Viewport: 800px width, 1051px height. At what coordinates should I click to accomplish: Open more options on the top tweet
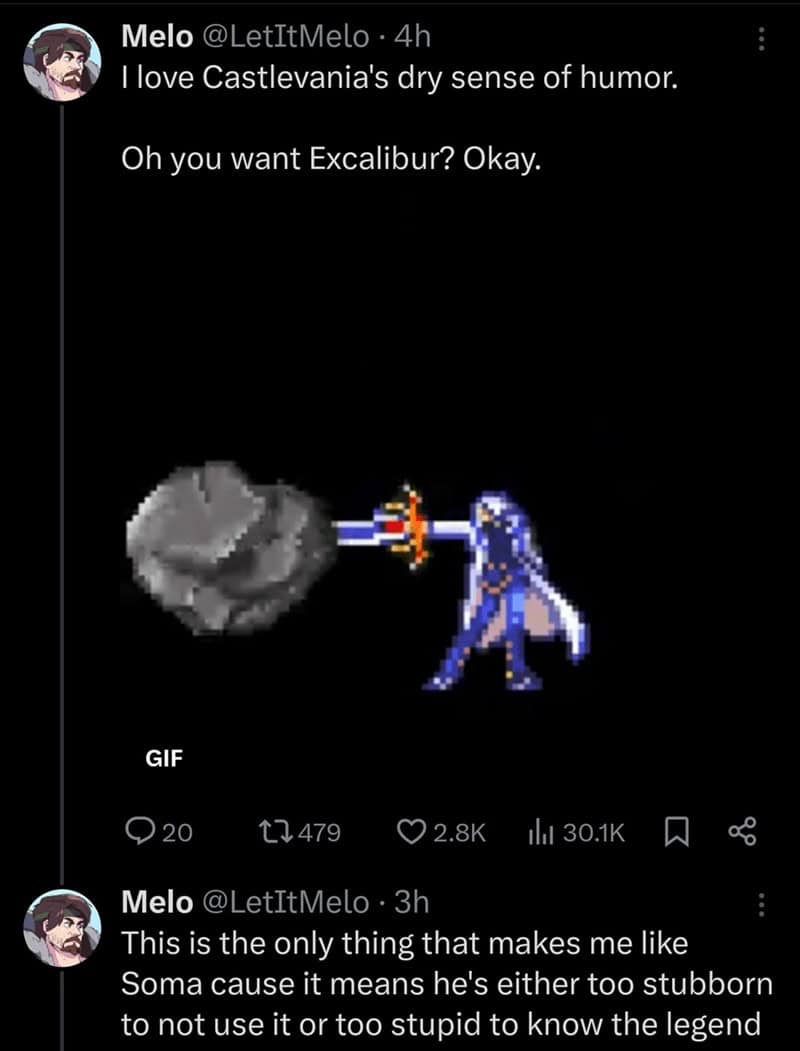click(x=764, y=40)
